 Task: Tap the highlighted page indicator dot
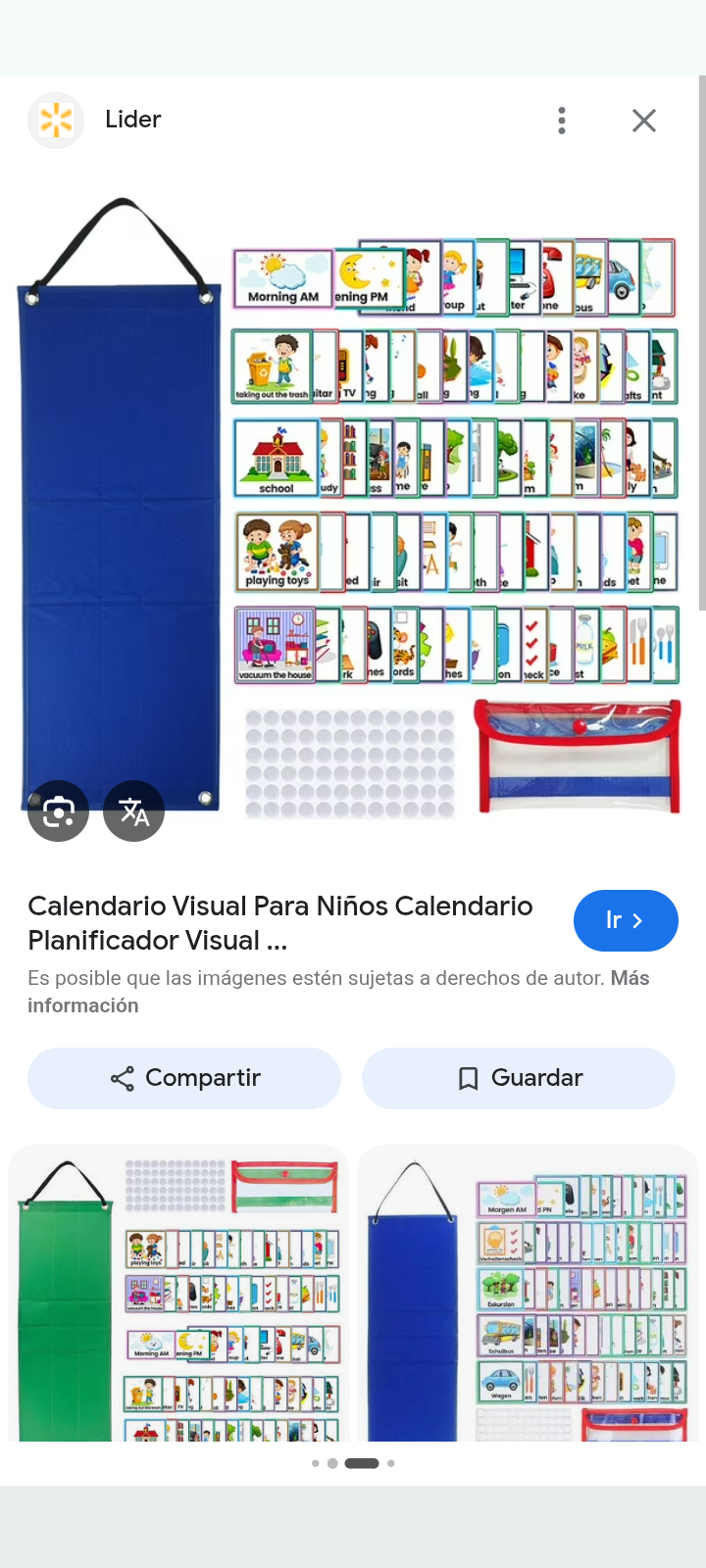click(x=361, y=1463)
